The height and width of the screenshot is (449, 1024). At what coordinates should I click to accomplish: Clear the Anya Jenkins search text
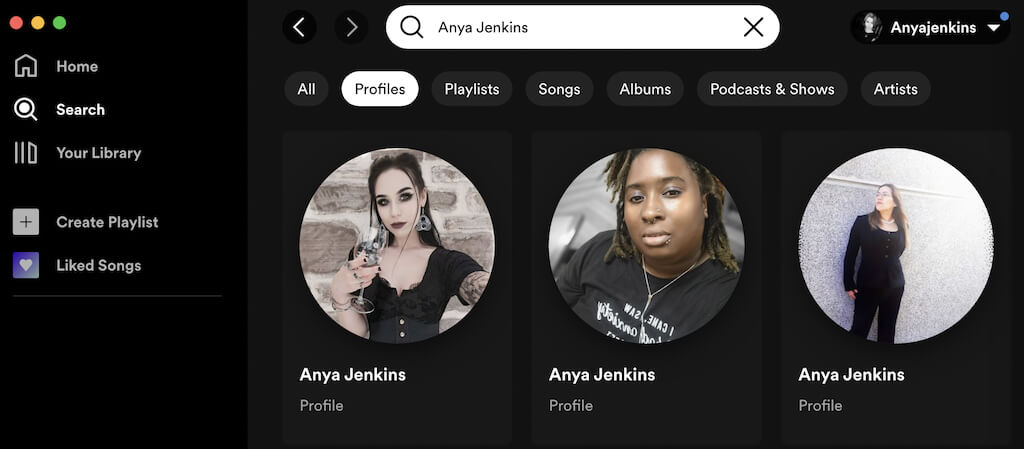point(753,27)
